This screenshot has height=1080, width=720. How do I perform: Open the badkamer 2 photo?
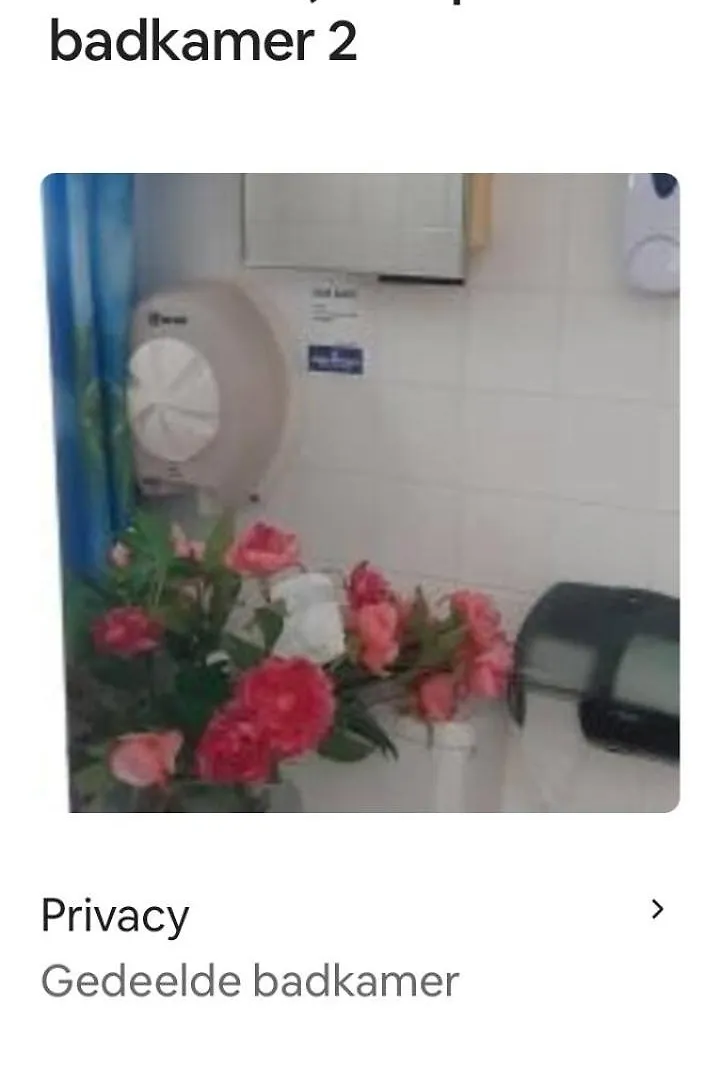(x=360, y=492)
